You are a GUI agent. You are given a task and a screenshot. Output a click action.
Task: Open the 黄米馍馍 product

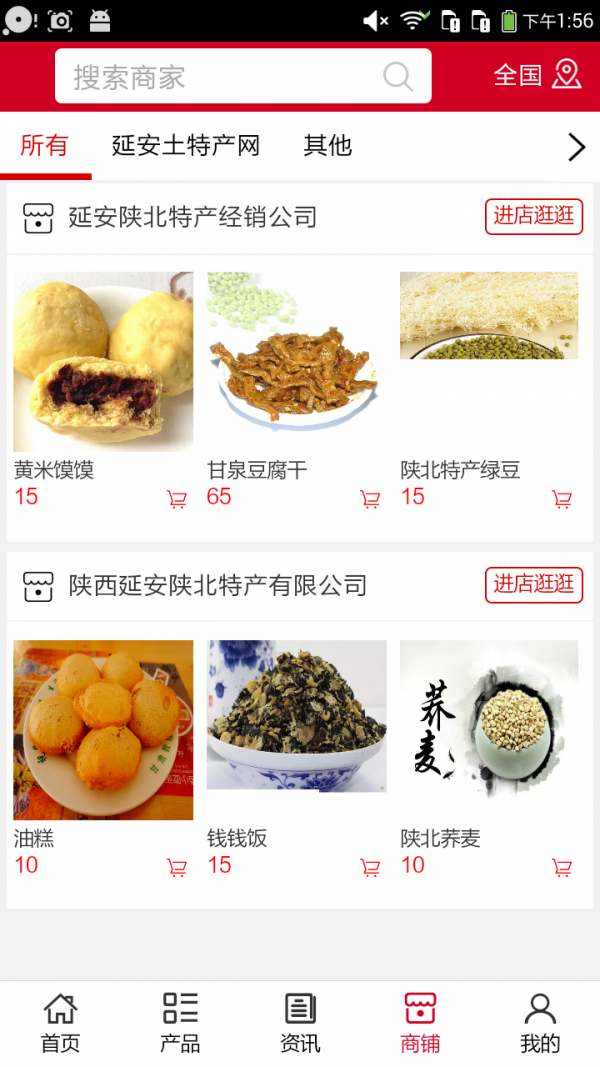pos(103,362)
